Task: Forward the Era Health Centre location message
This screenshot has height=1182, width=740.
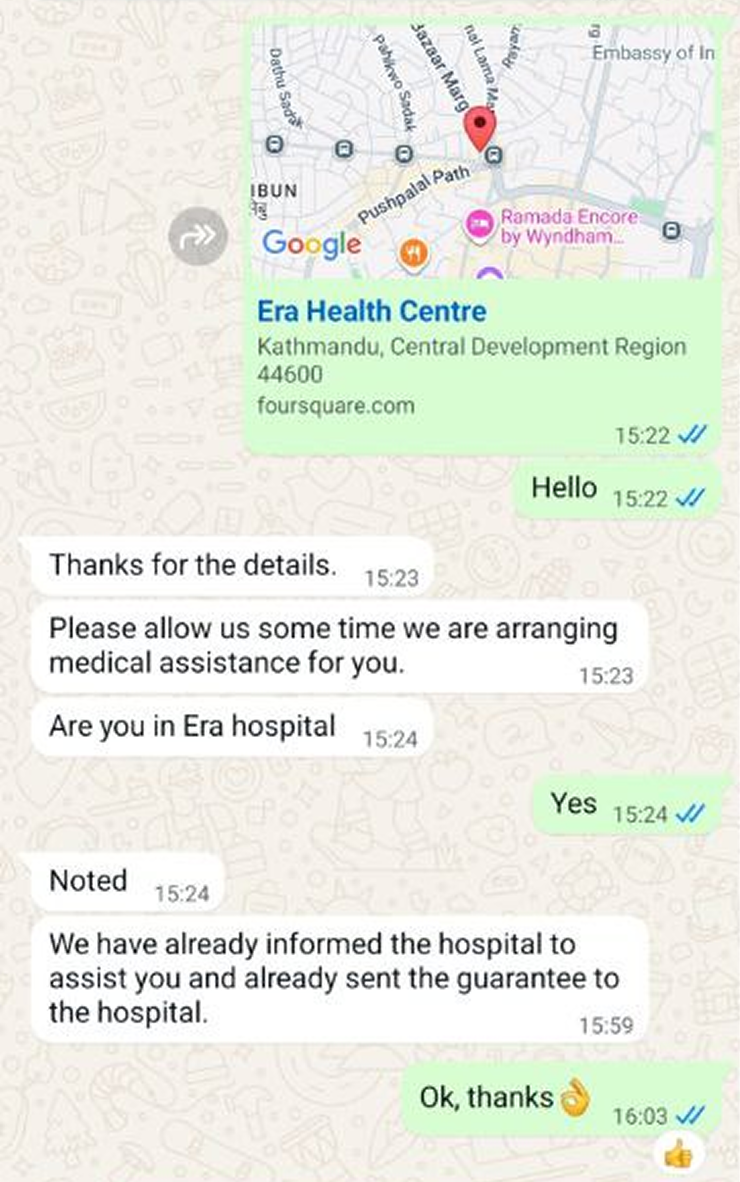Action: pos(198,236)
